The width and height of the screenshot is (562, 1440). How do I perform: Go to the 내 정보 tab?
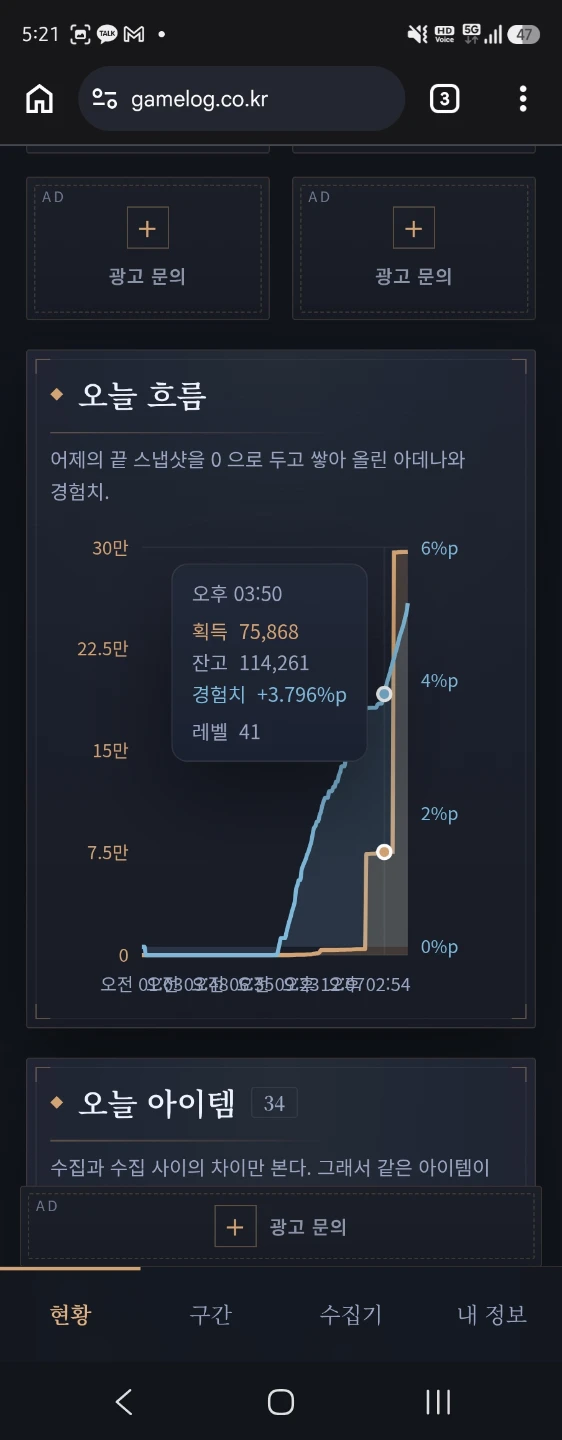pyautogui.click(x=492, y=1314)
